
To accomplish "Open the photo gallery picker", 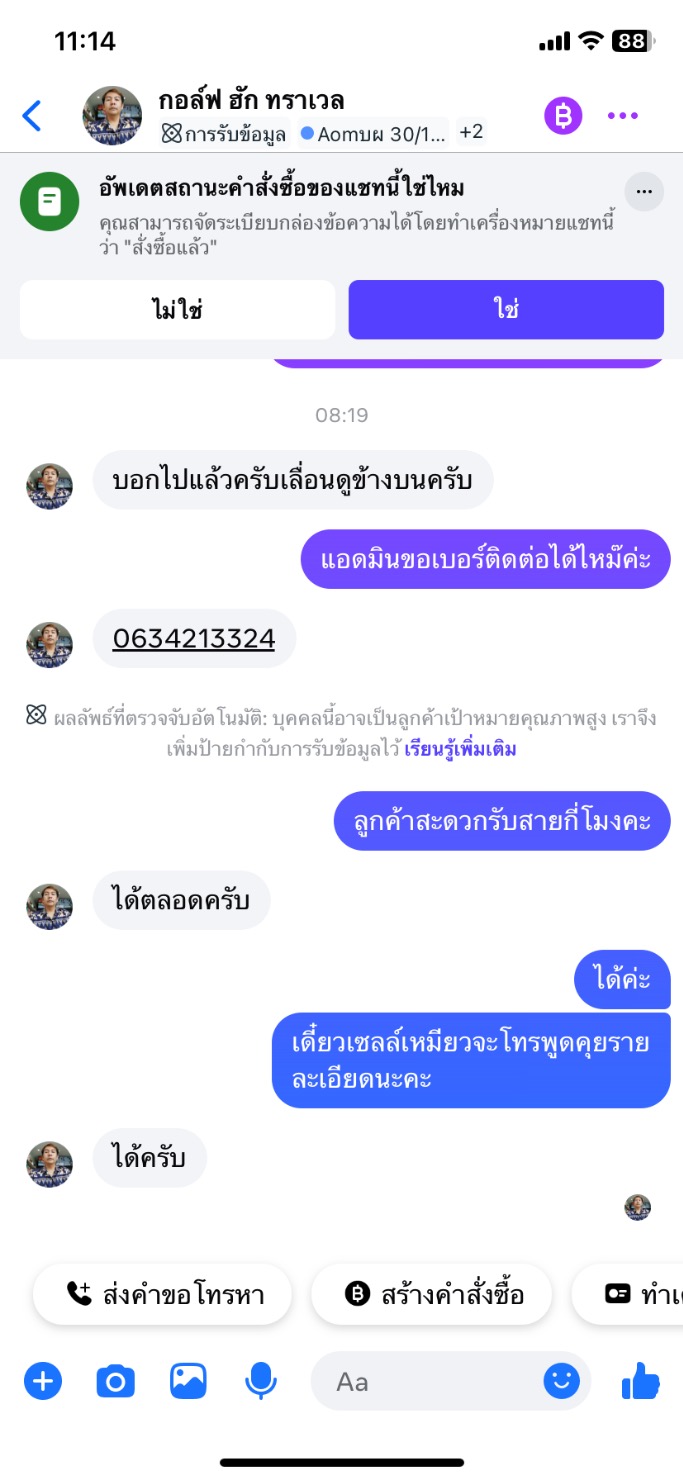I will click(x=188, y=1382).
